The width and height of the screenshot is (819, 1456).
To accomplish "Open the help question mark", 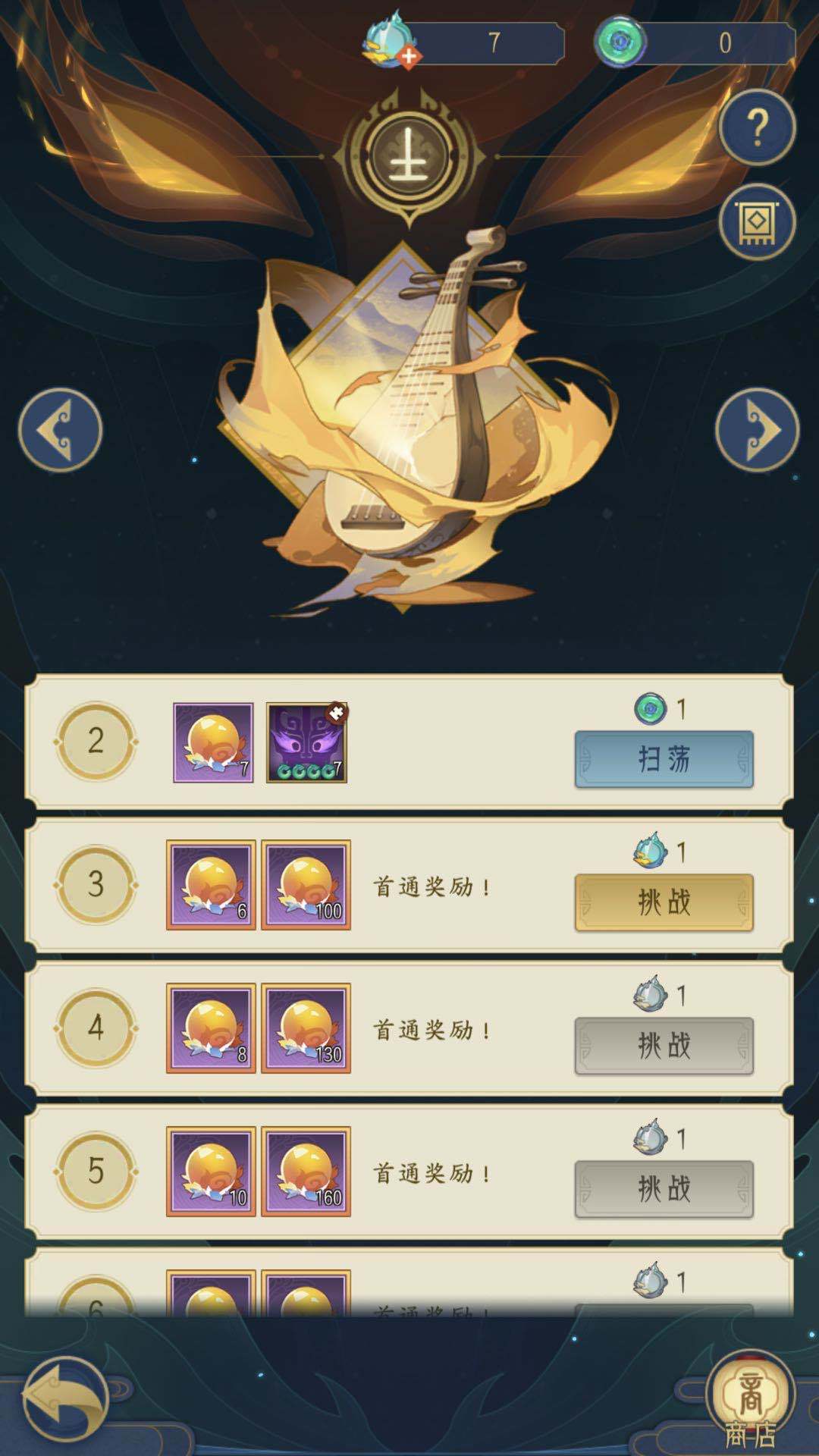I will tap(757, 127).
